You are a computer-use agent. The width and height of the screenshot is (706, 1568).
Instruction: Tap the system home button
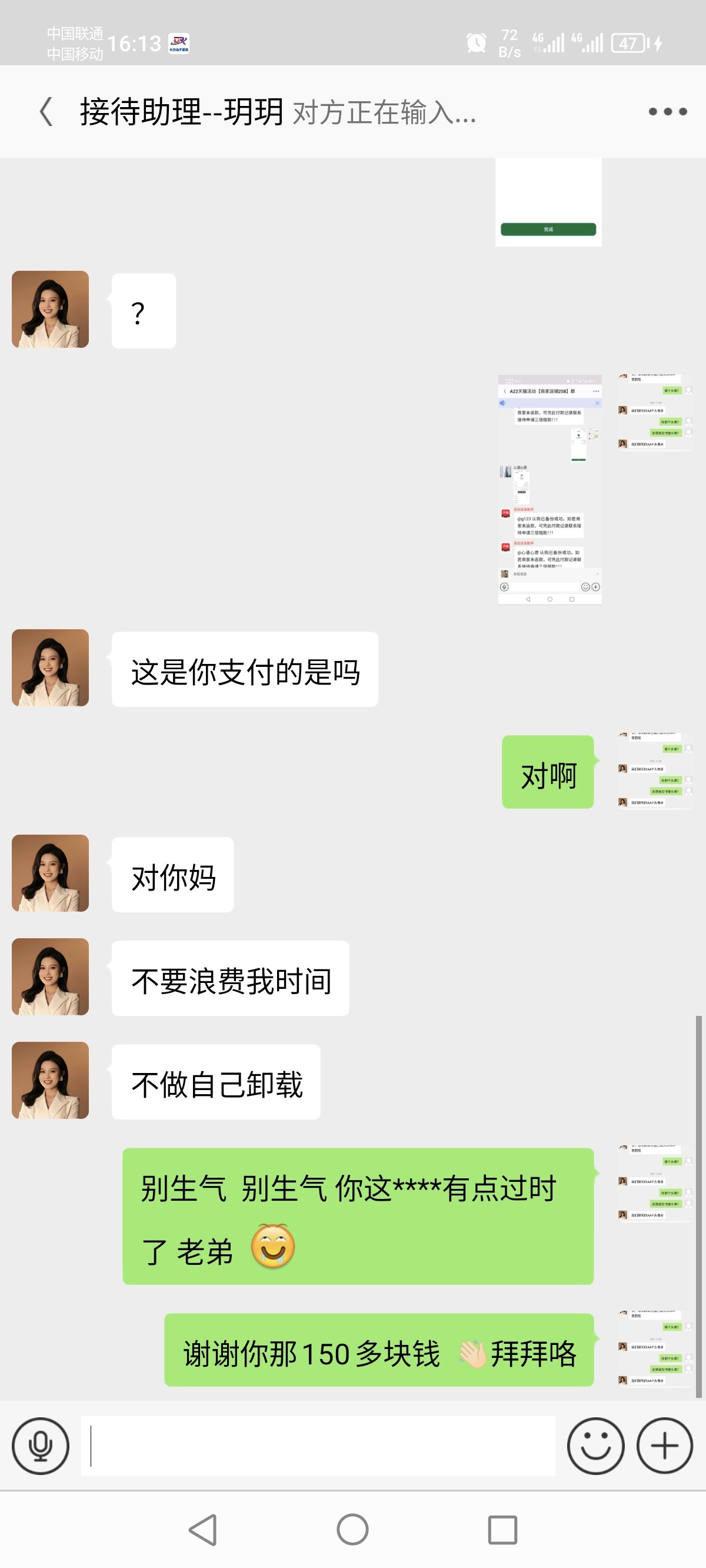tap(352, 1530)
